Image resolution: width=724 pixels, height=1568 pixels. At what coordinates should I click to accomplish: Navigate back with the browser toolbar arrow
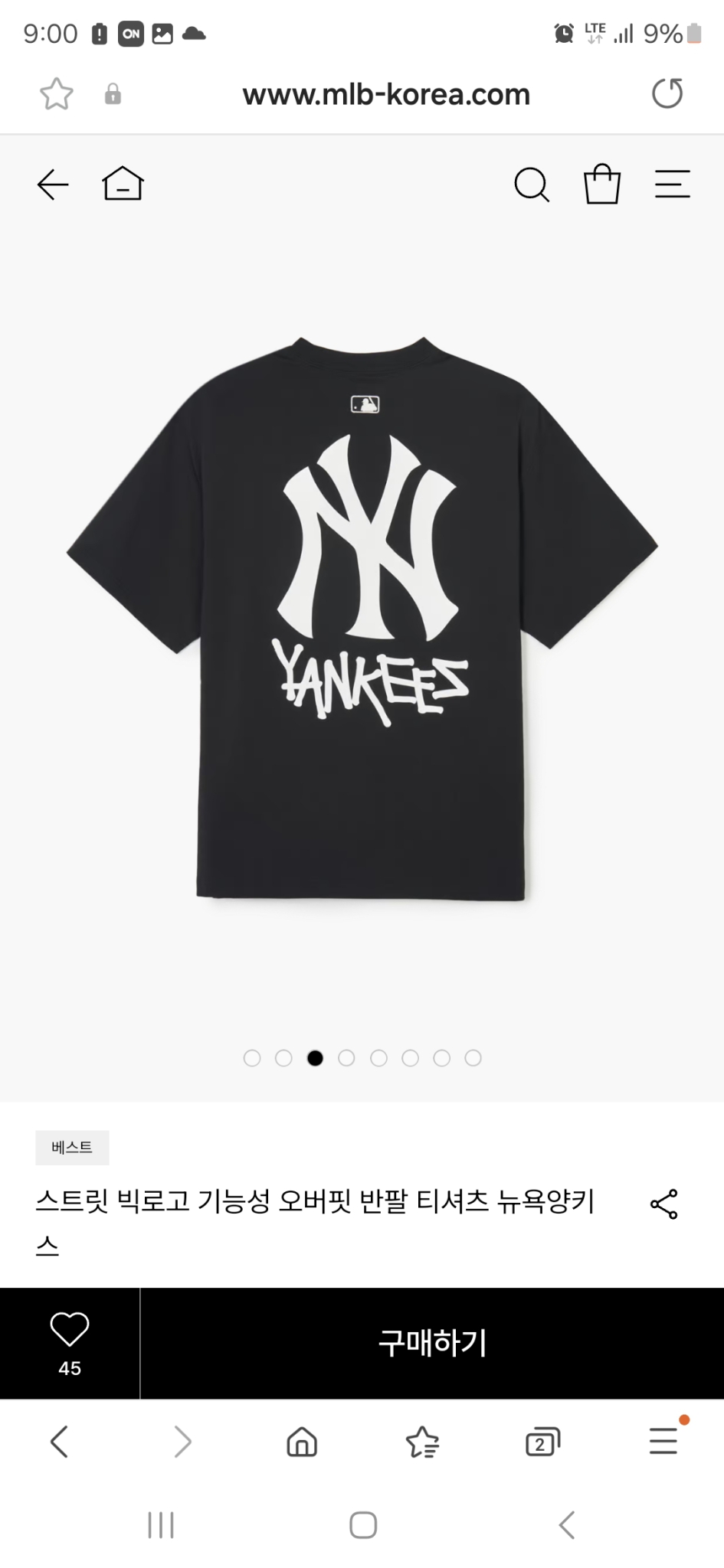60,1442
